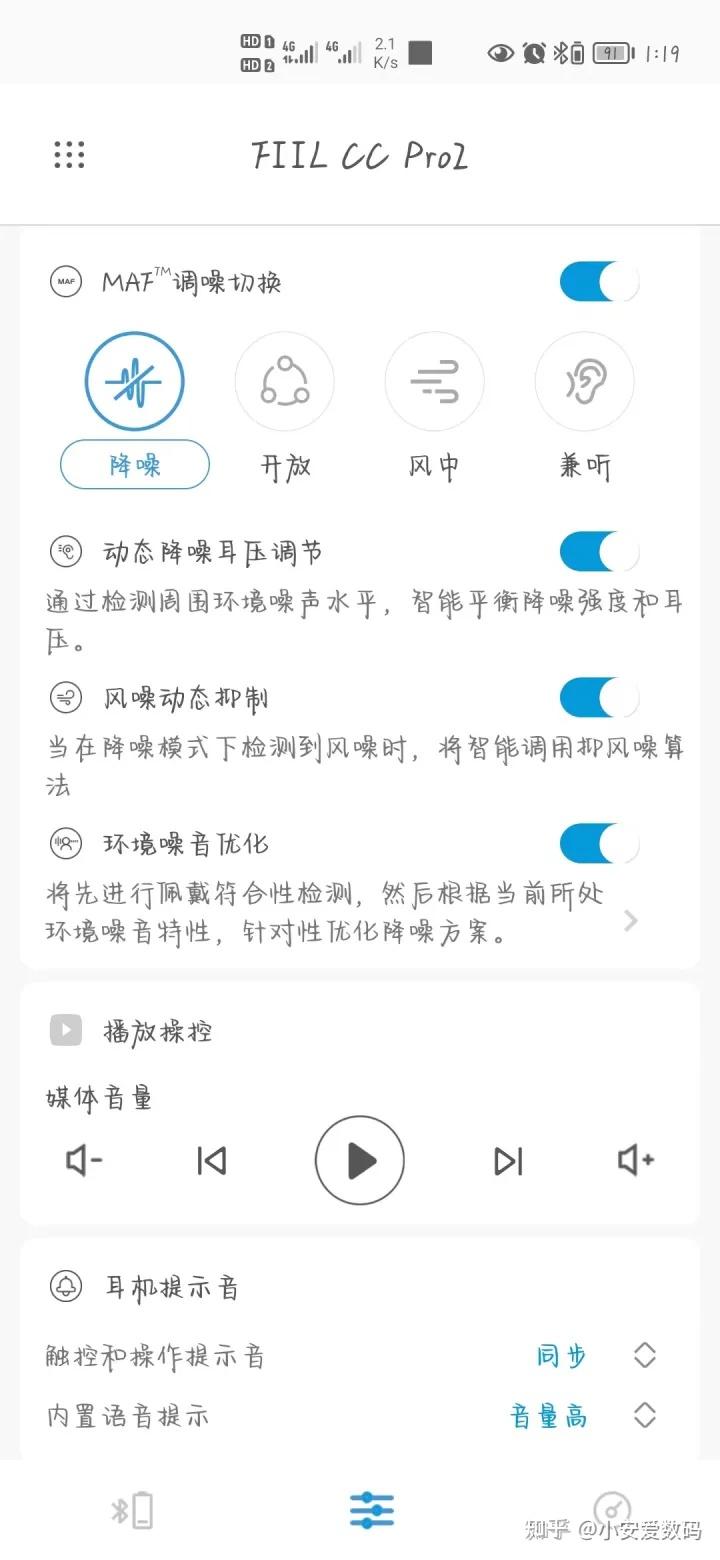
Task: Raise the media volume
Action: click(635, 1160)
